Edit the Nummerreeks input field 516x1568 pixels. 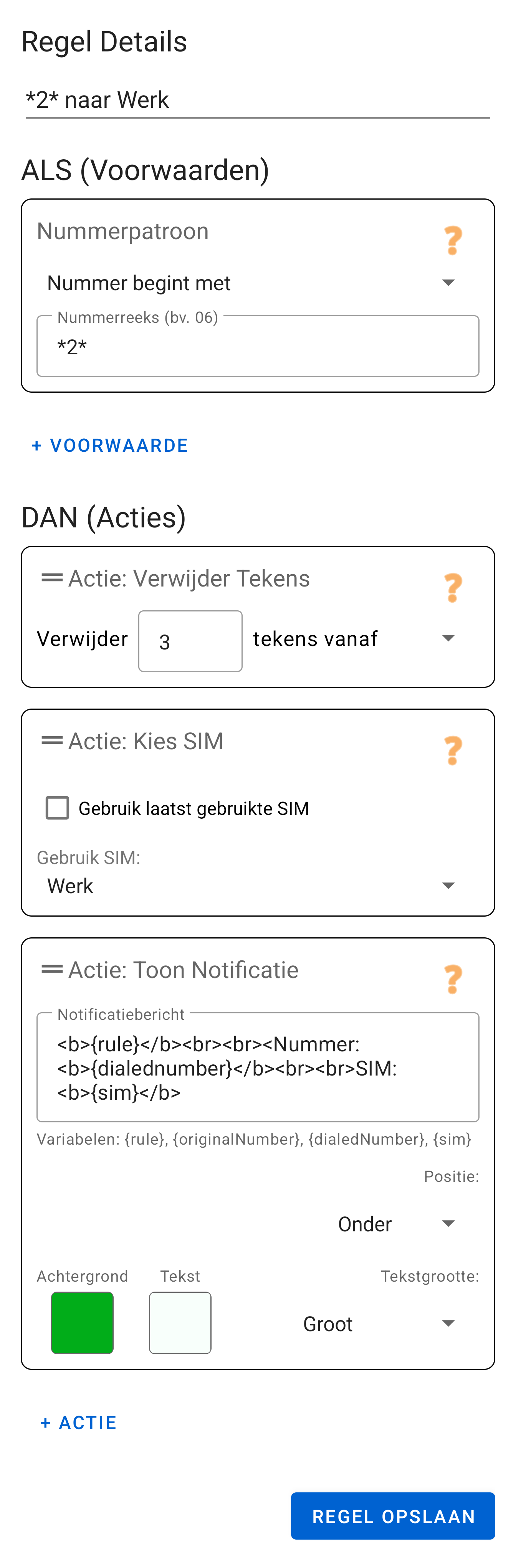[x=257, y=346]
